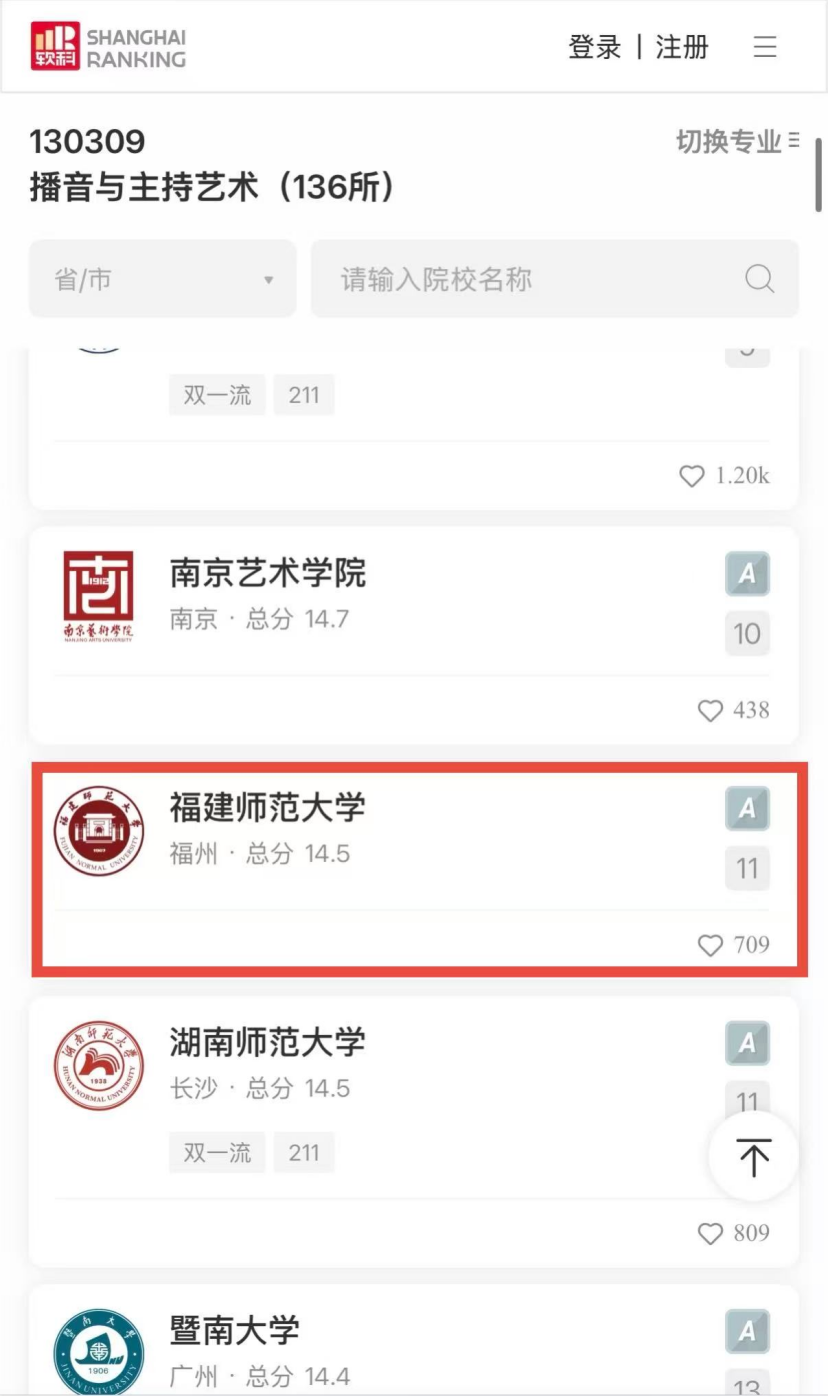Like the school with 1.20k hearts
Viewport: 828px width, 1396px height.
[x=692, y=476]
